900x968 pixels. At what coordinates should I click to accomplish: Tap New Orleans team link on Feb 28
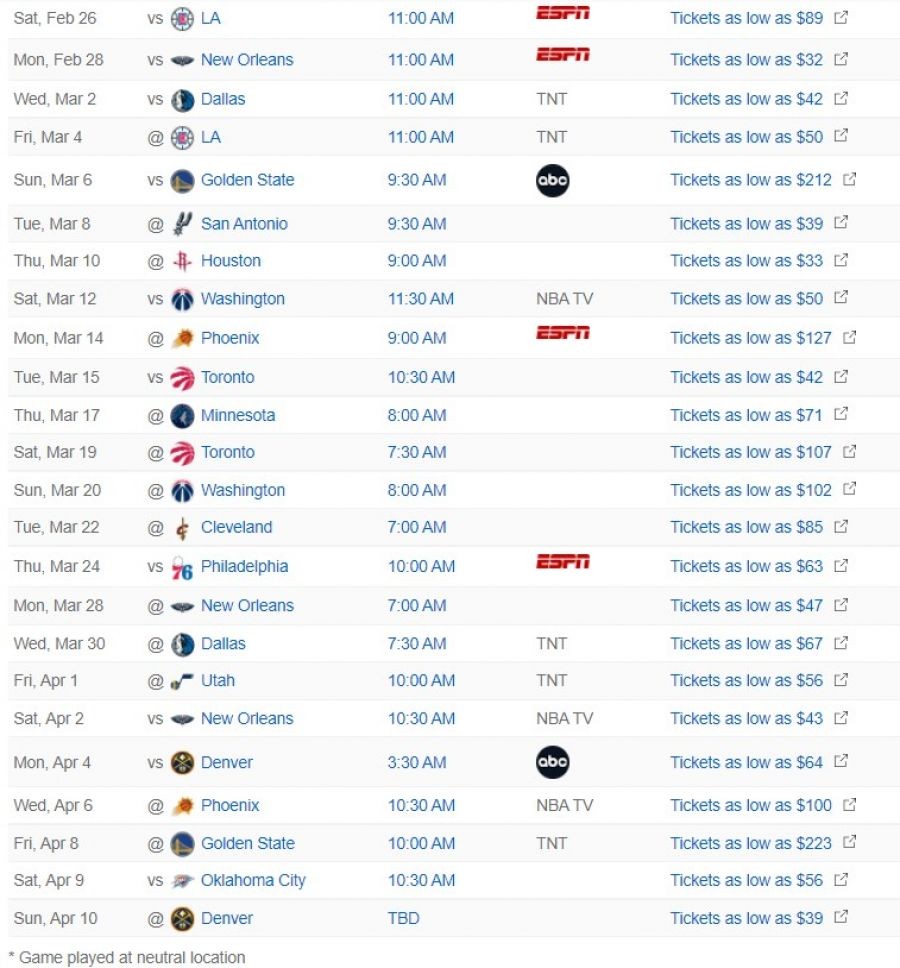247,60
